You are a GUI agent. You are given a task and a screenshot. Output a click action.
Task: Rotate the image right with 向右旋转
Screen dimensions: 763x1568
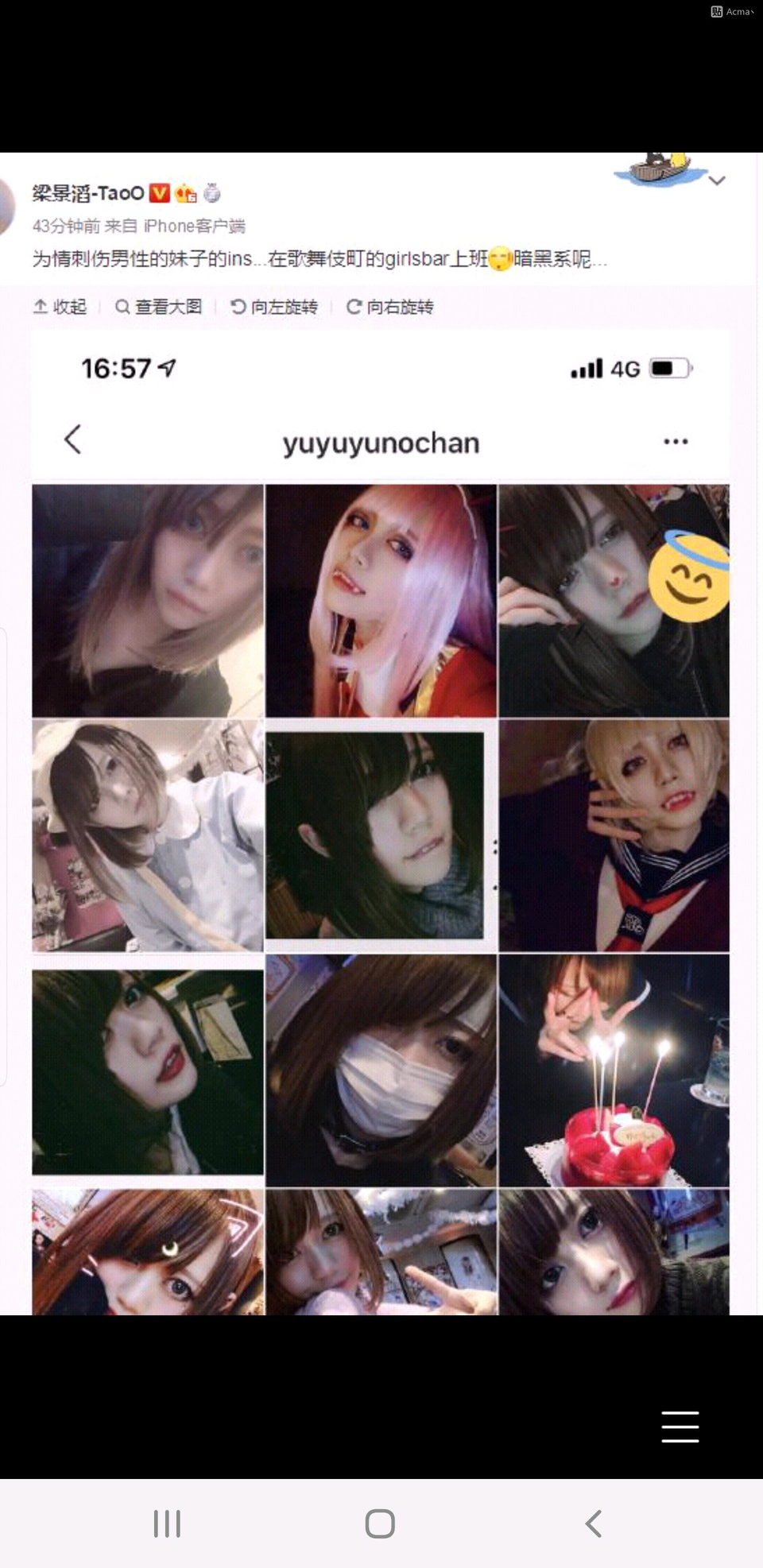pyautogui.click(x=390, y=307)
